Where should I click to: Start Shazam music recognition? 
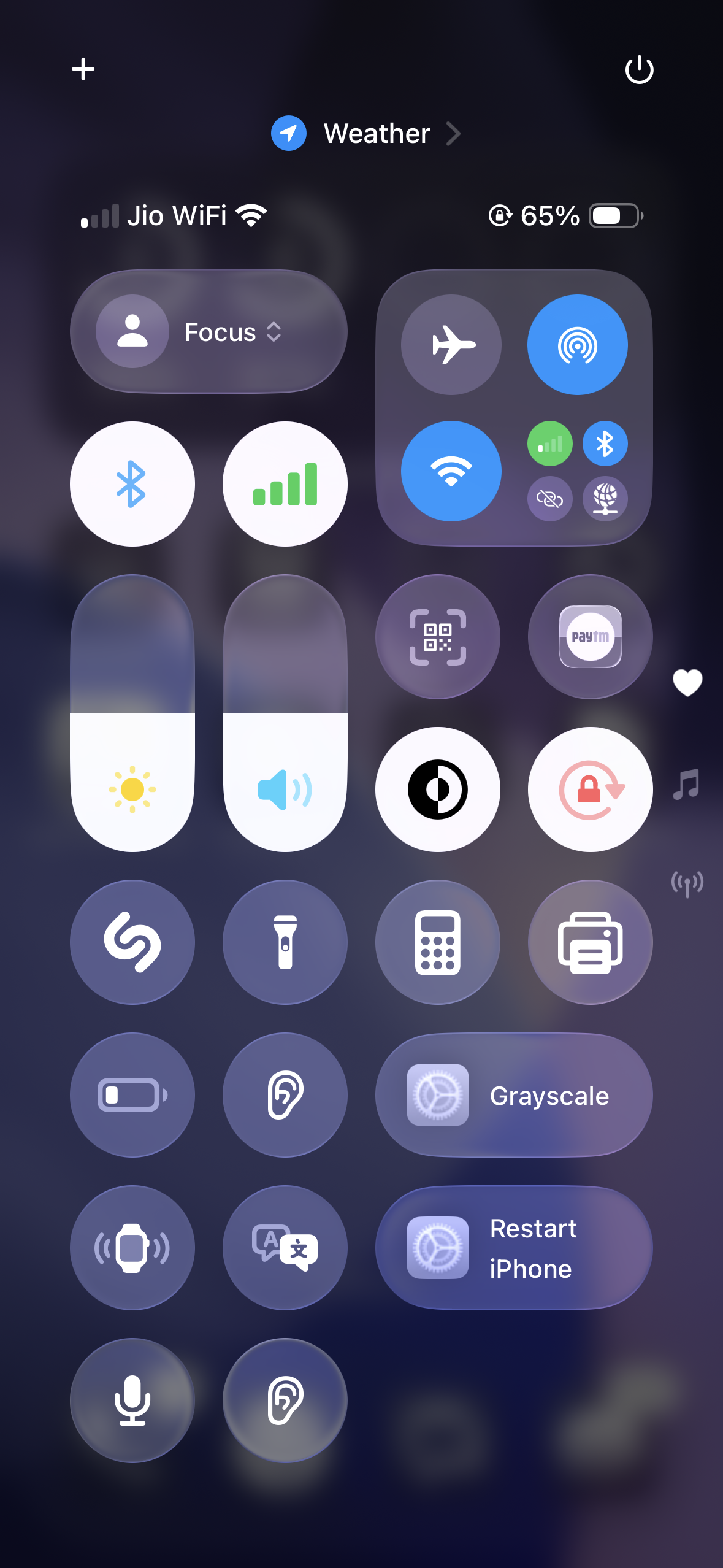pyautogui.click(x=132, y=942)
